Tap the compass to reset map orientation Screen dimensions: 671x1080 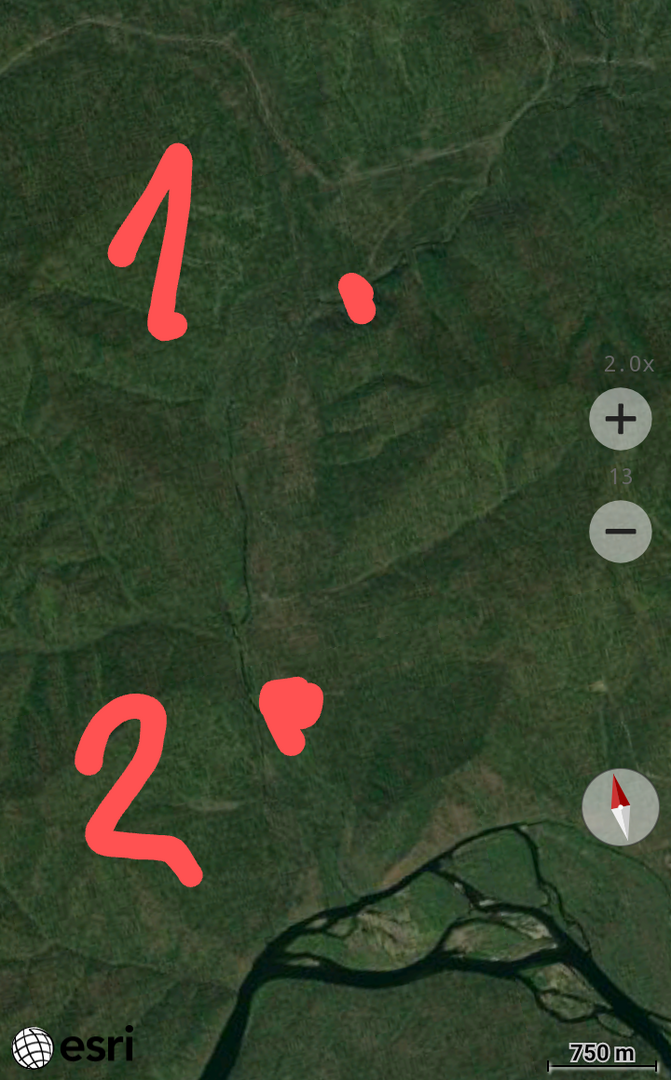(620, 807)
